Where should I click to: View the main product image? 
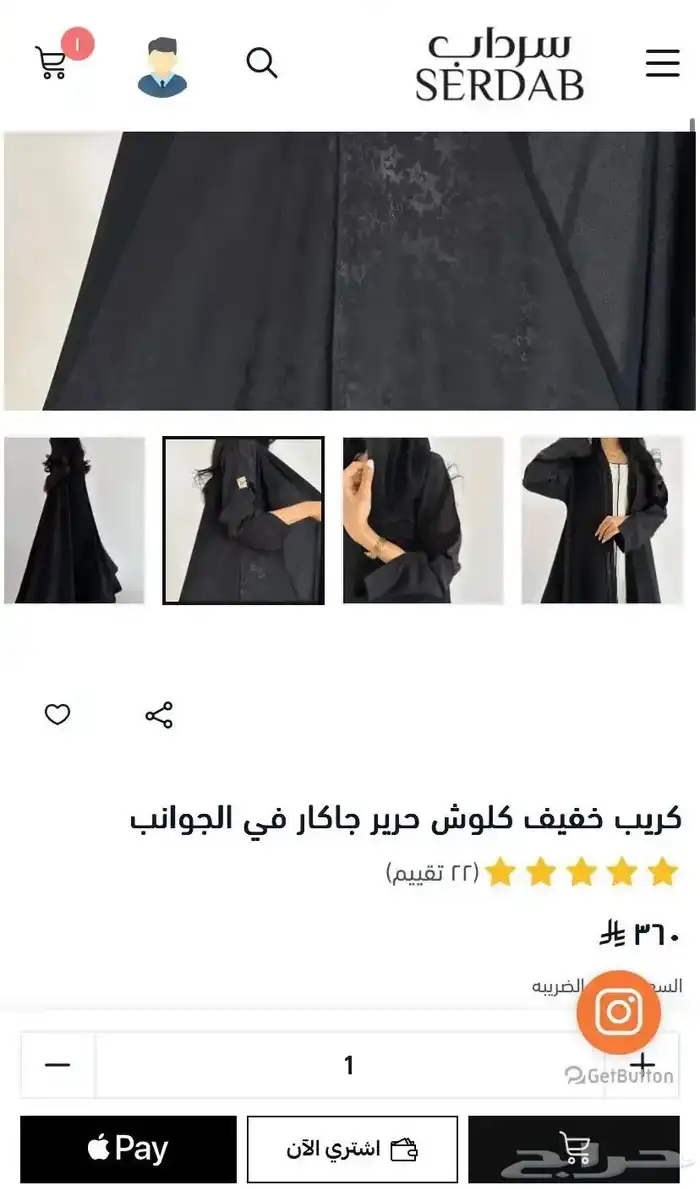click(x=350, y=270)
